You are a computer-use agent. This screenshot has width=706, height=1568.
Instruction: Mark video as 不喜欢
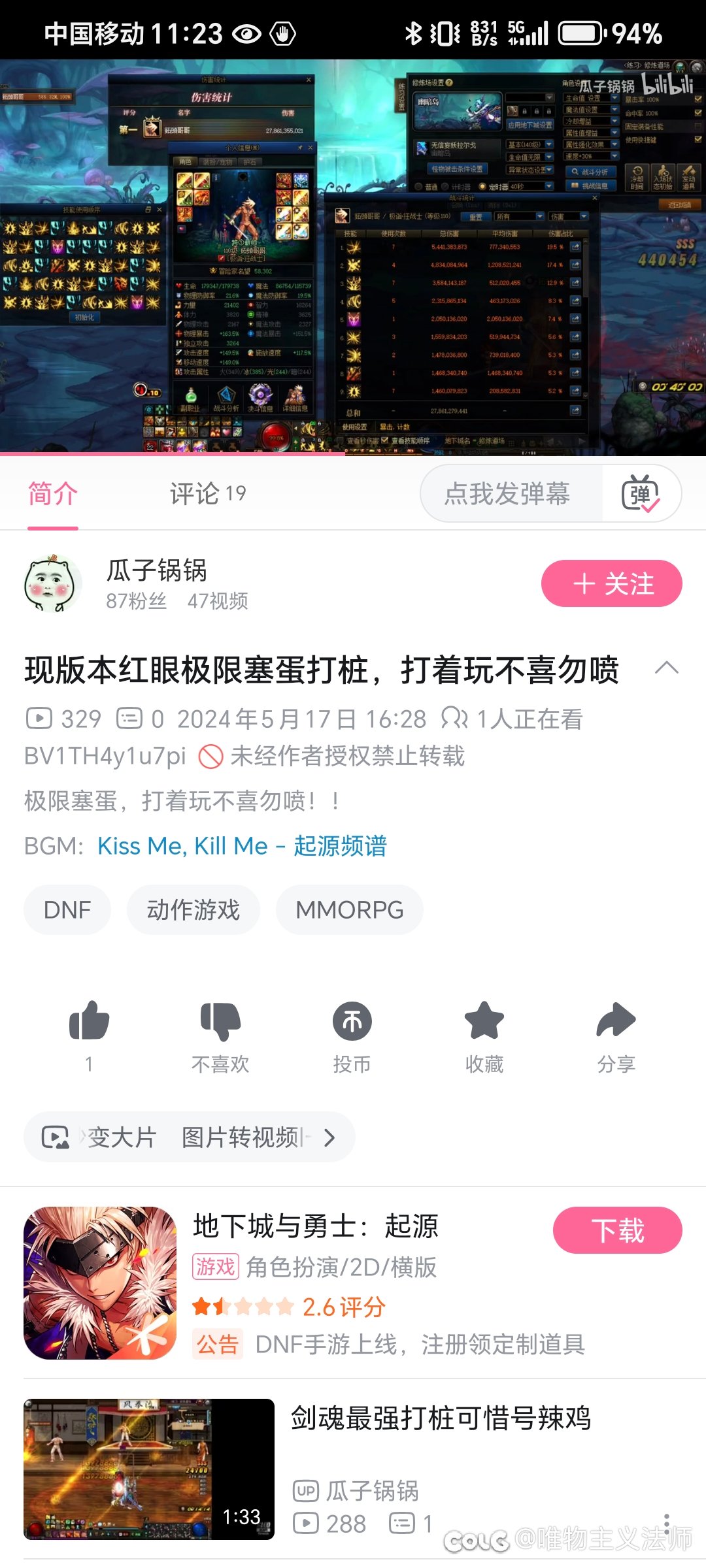220,1036
